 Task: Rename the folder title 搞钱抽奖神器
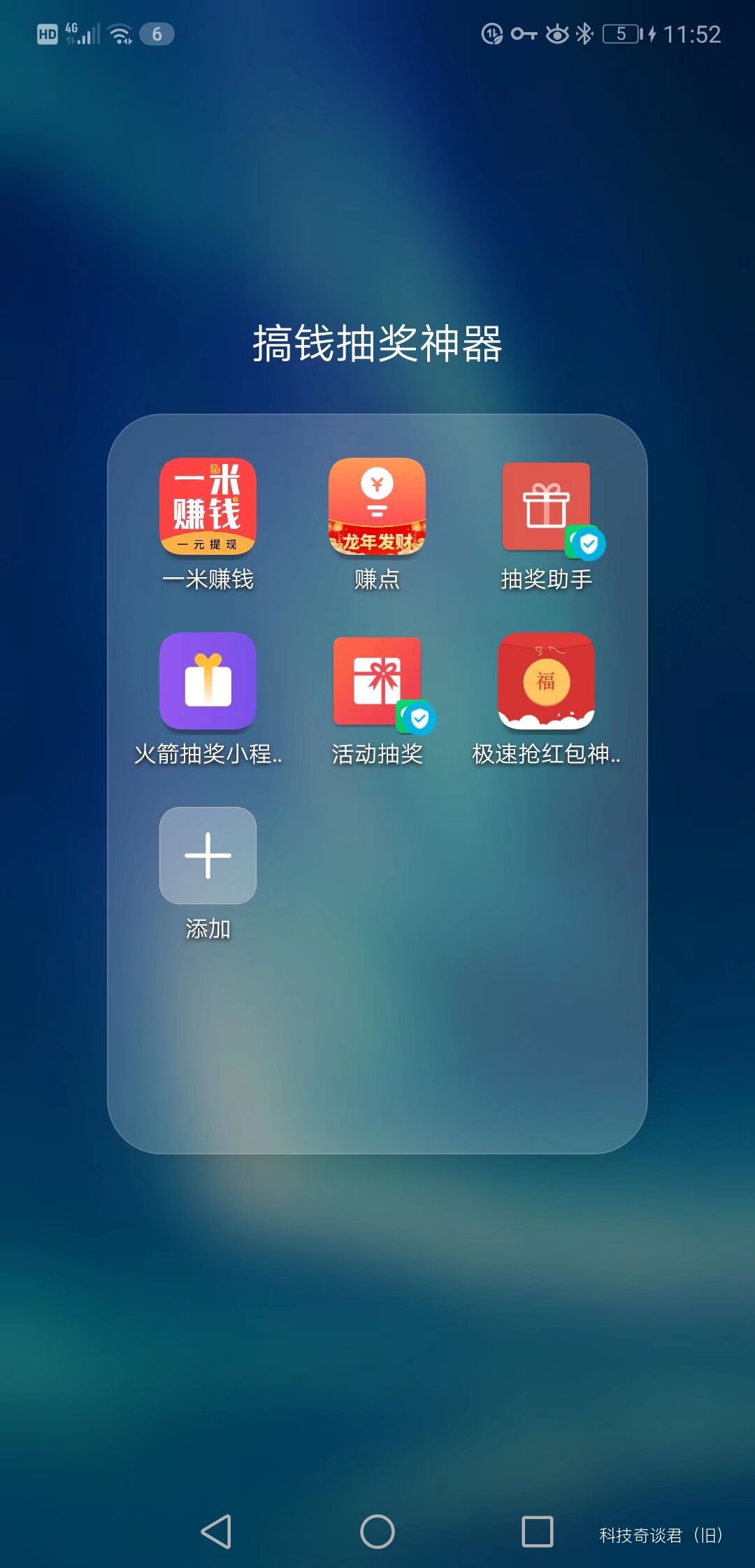377,344
